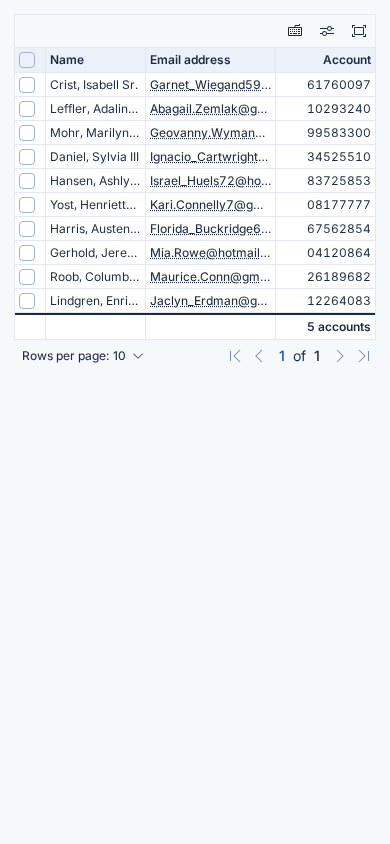Open the Mia.Rowe@hotmail email link
The width and height of the screenshot is (390, 844).
coord(210,253)
